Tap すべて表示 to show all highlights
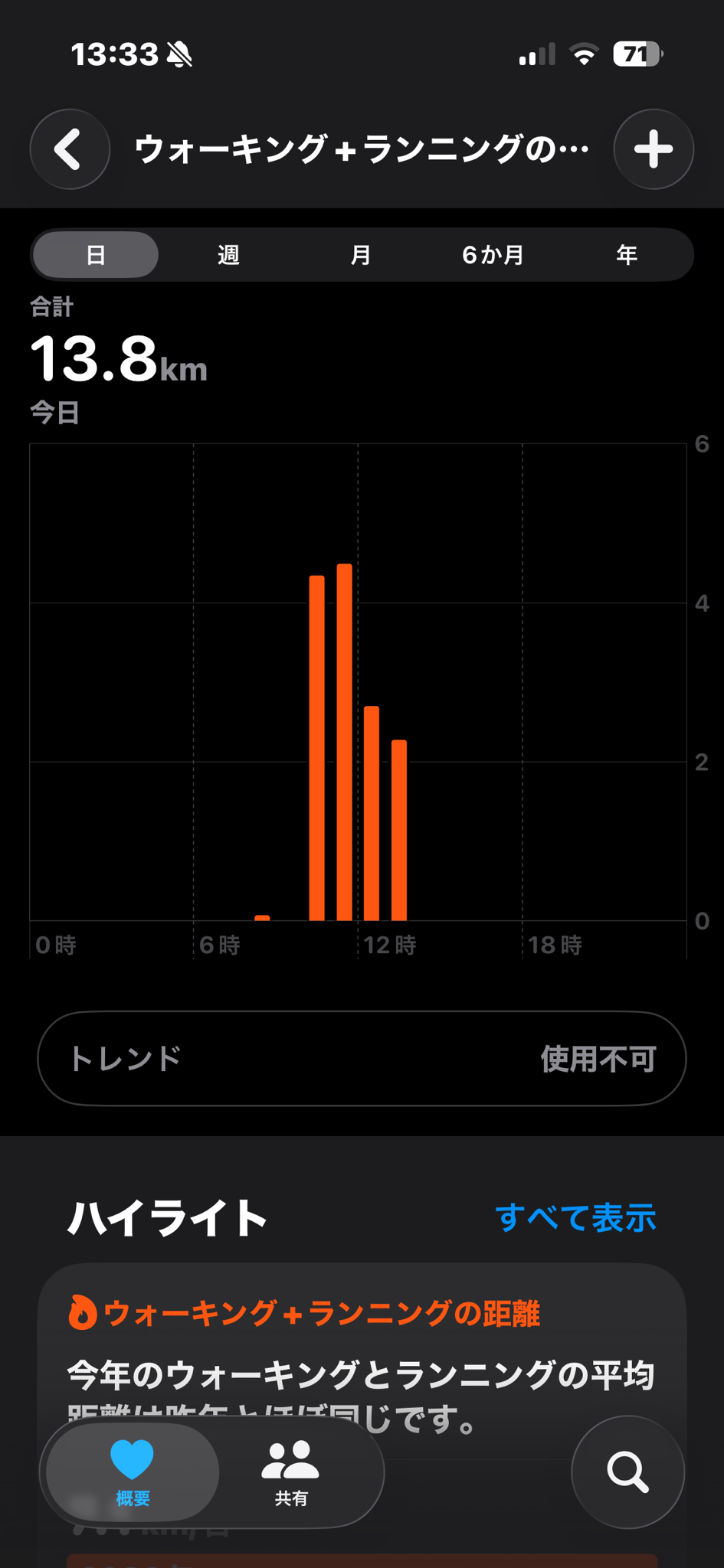Image resolution: width=724 pixels, height=1568 pixels. point(575,1217)
